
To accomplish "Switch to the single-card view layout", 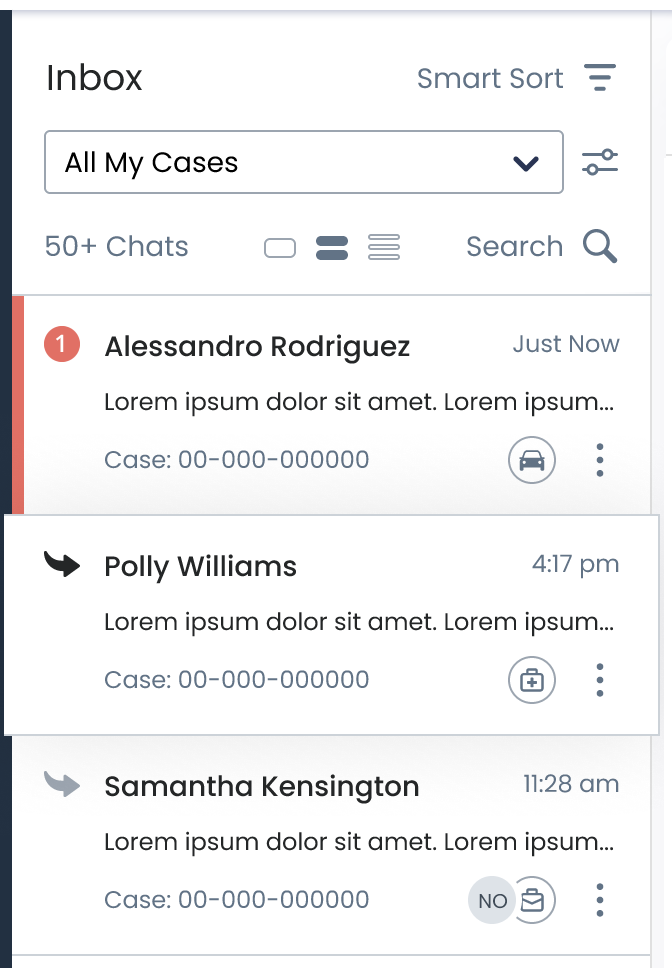I will click(x=280, y=247).
